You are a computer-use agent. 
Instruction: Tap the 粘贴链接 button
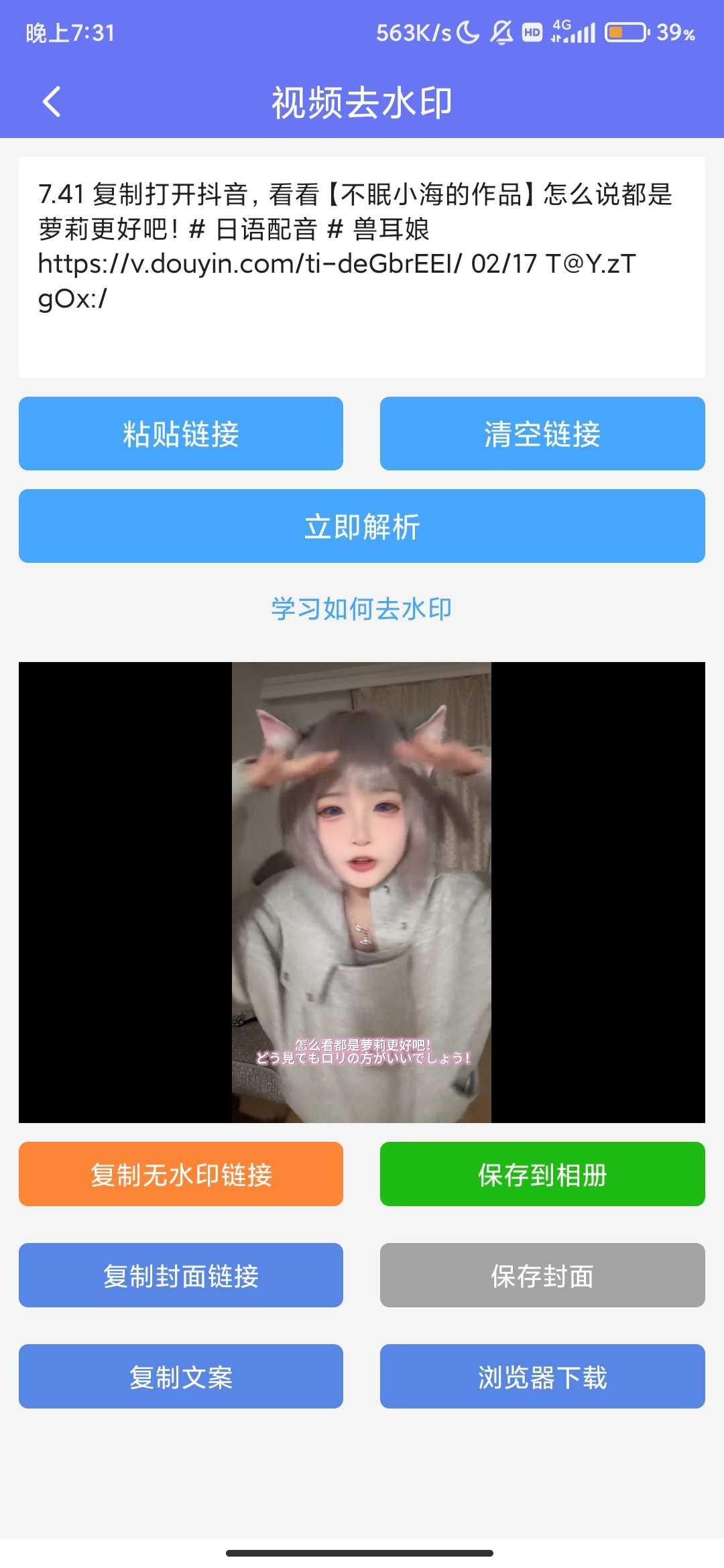[181, 434]
